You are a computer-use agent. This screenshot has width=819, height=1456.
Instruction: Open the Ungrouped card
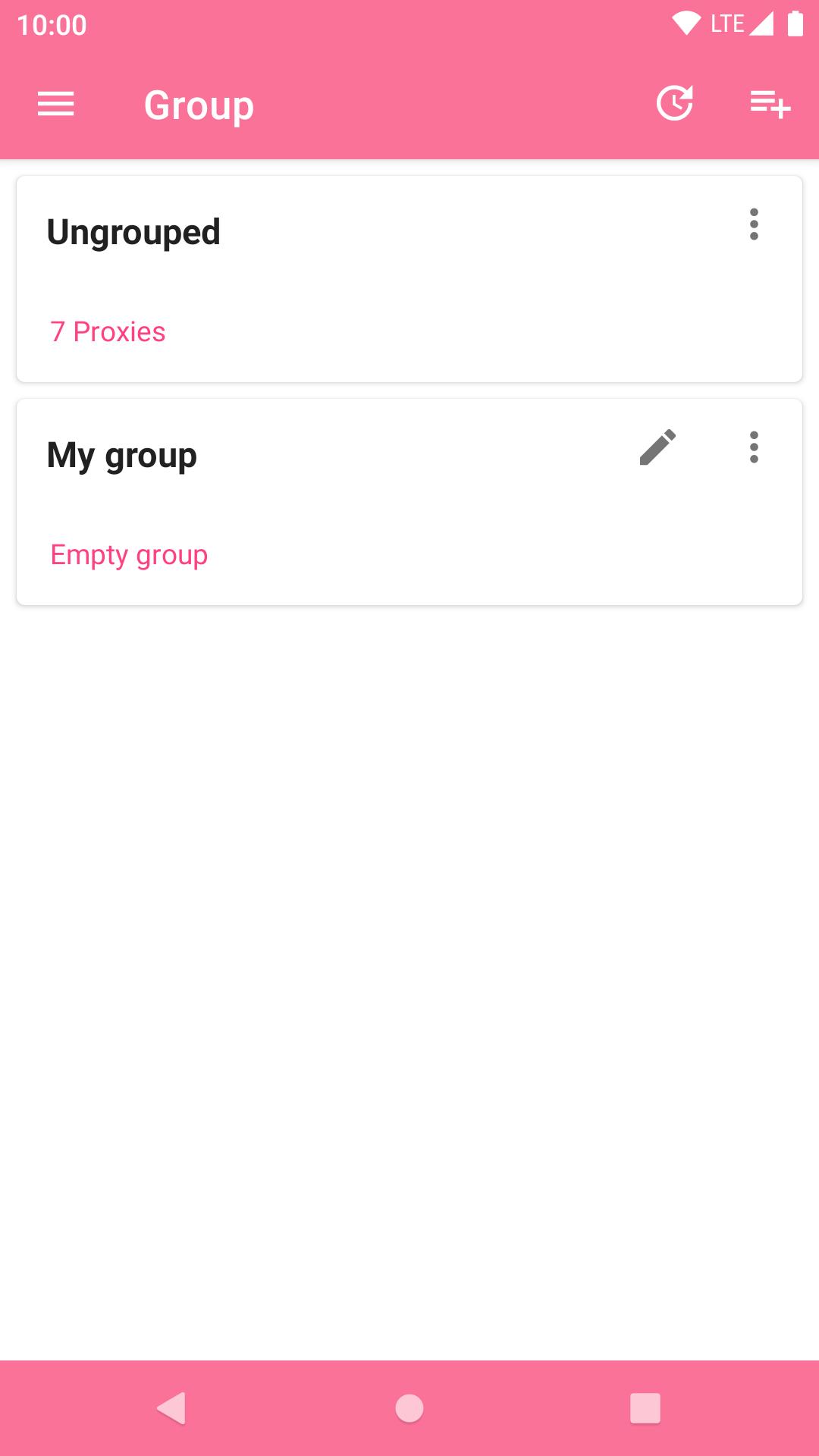(409, 279)
